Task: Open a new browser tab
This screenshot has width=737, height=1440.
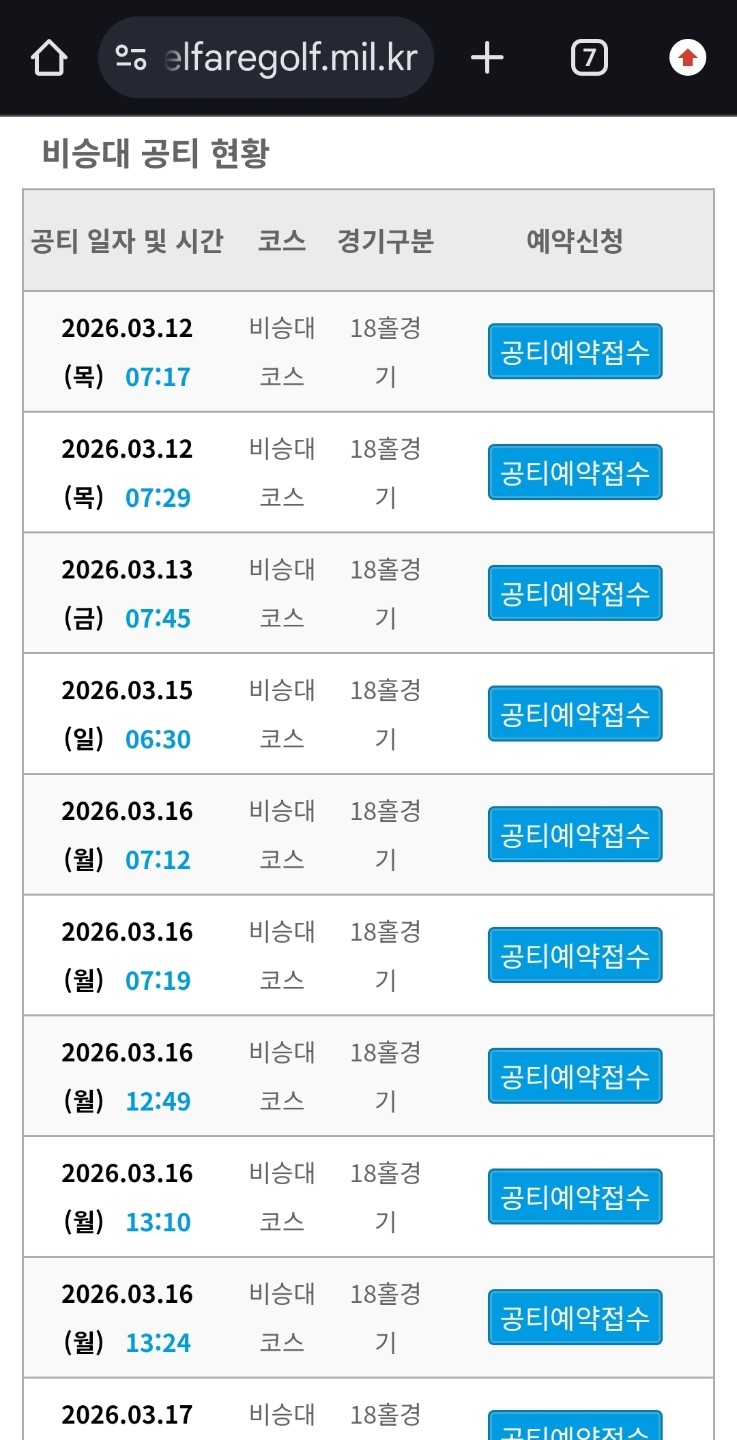Action: point(487,58)
